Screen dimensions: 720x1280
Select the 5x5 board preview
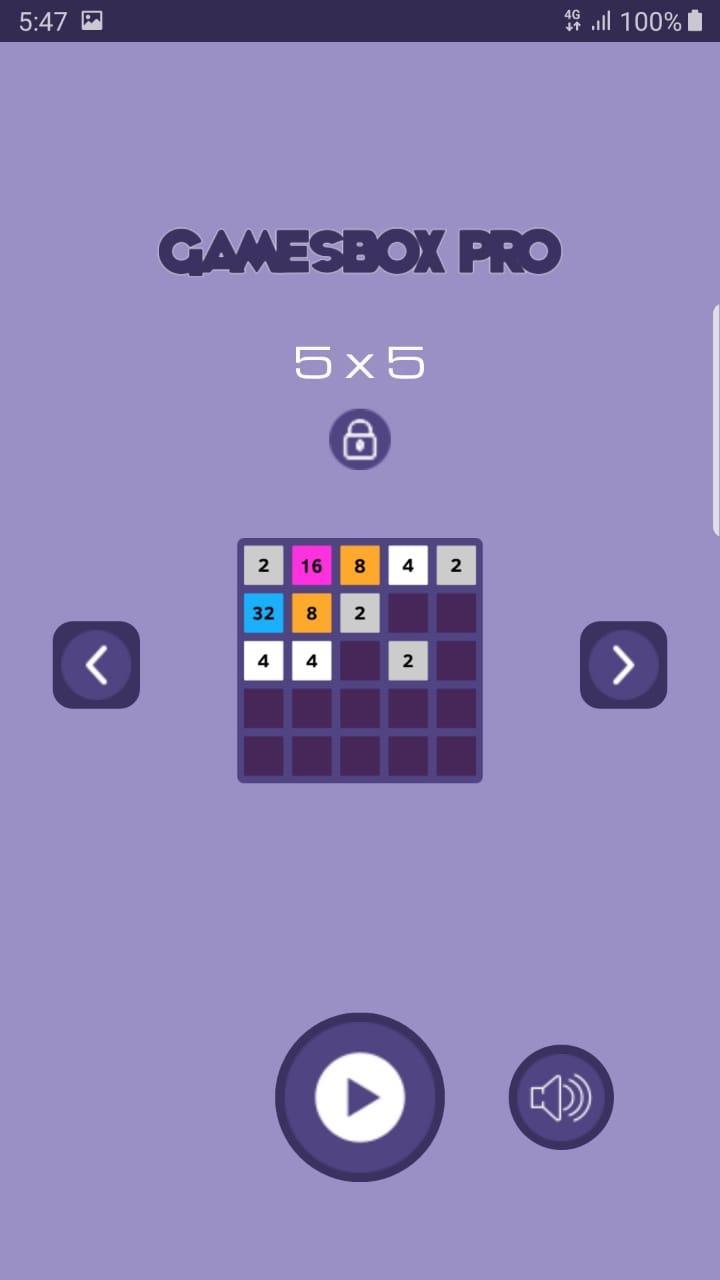360,661
